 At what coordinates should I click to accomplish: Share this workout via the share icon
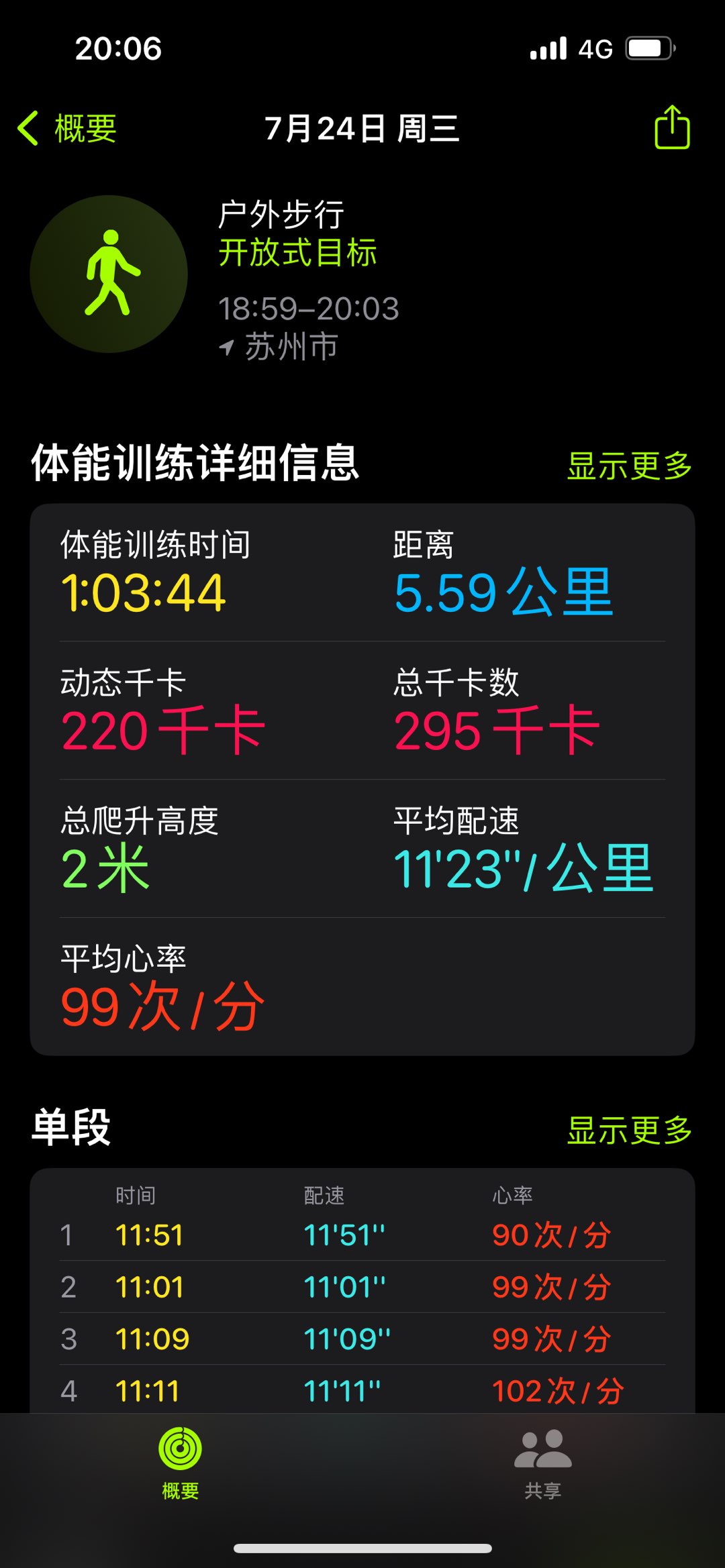click(672, 127)
